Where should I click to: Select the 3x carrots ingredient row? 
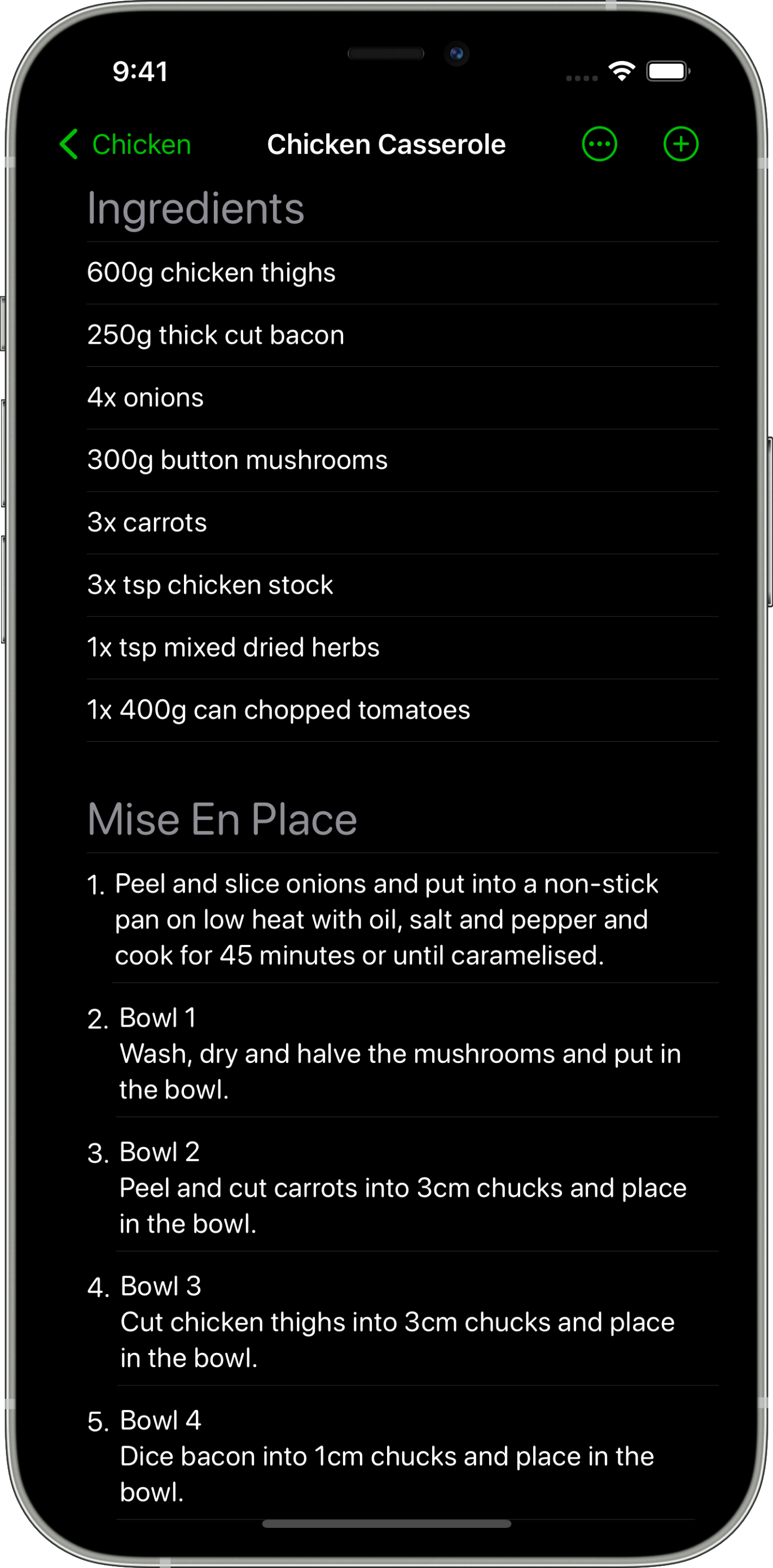pyautogui.click(x=402, y=523)
